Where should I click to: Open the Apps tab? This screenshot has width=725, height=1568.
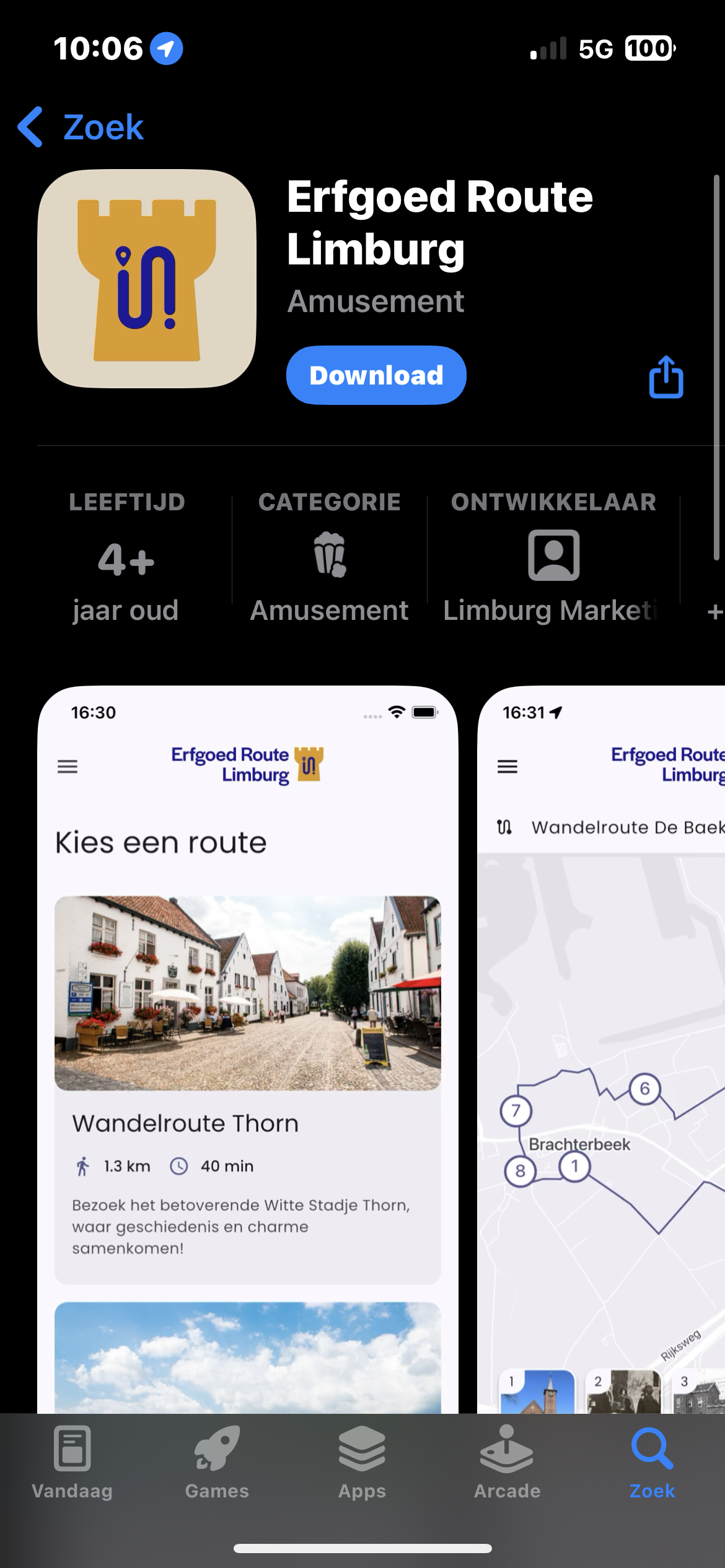pos(362,1461)
